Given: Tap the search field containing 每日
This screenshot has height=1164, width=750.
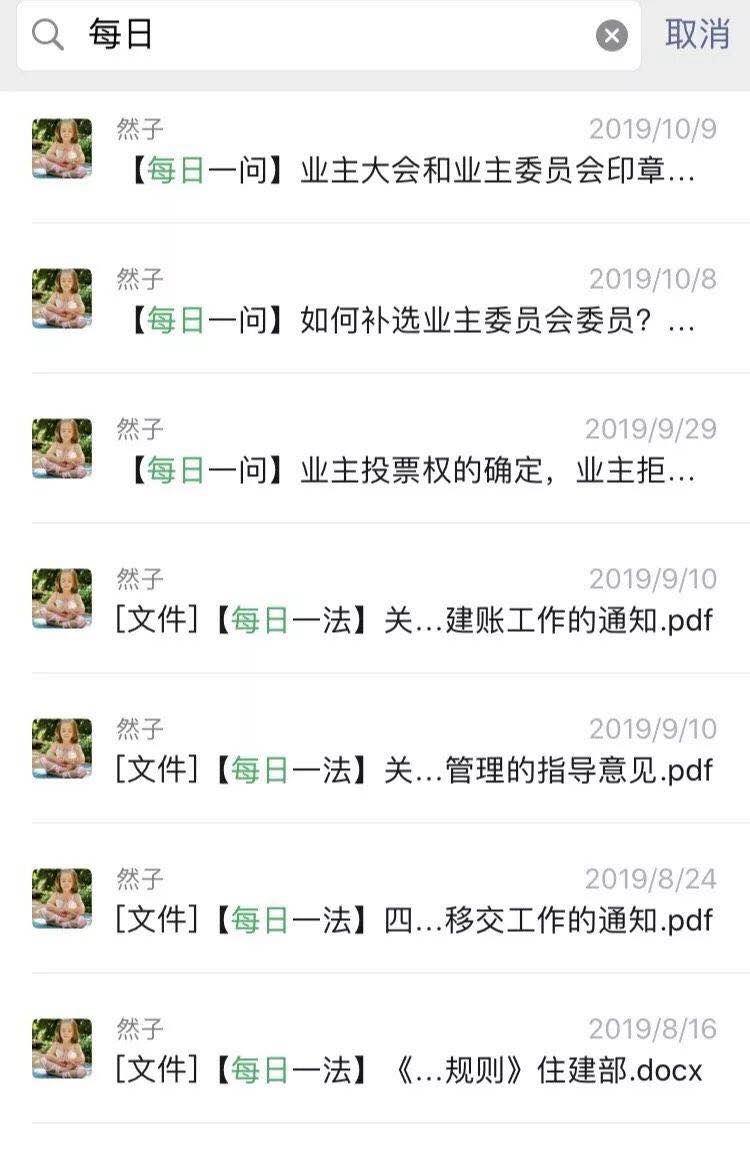Looking at the screenshot, I should (x=320, y=35).
